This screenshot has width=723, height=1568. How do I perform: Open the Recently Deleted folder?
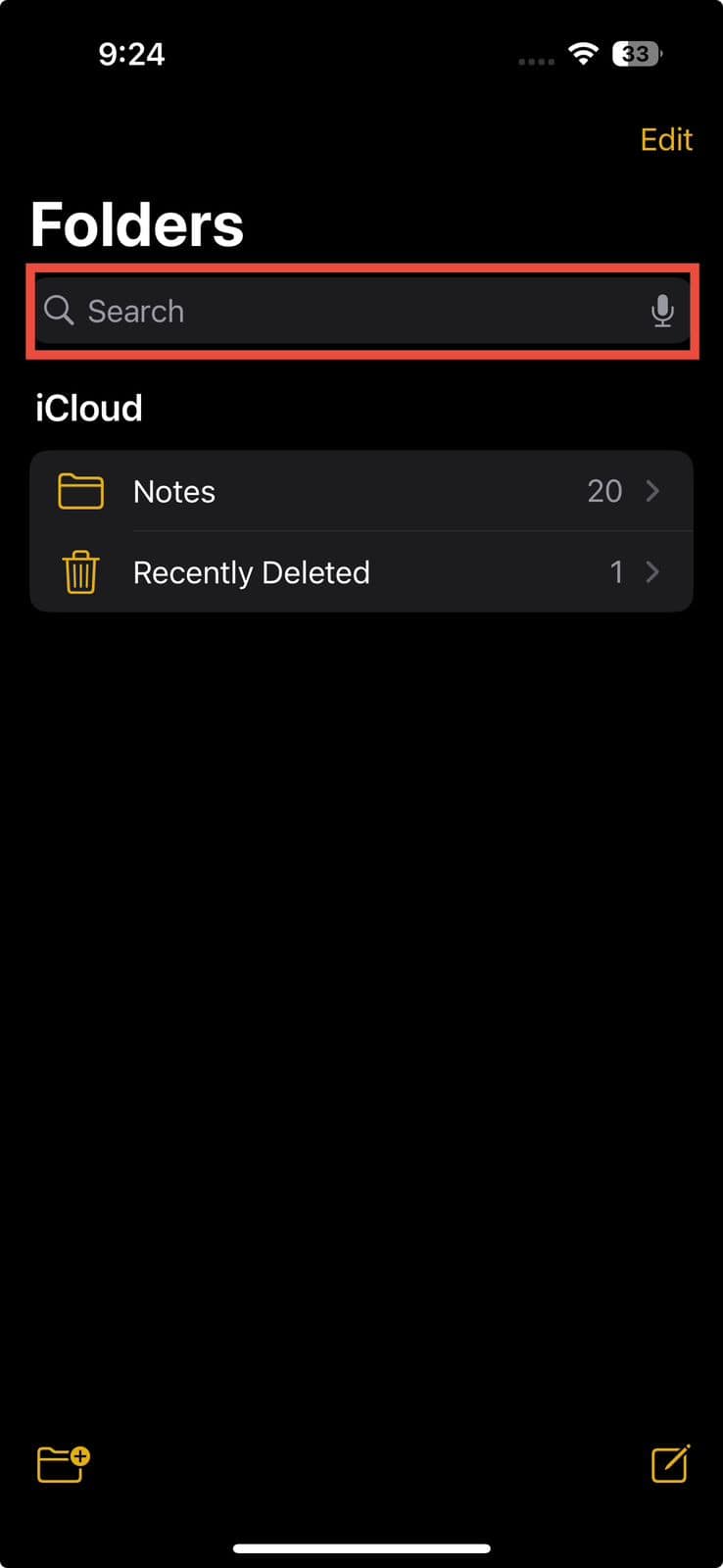pos(361,572)
